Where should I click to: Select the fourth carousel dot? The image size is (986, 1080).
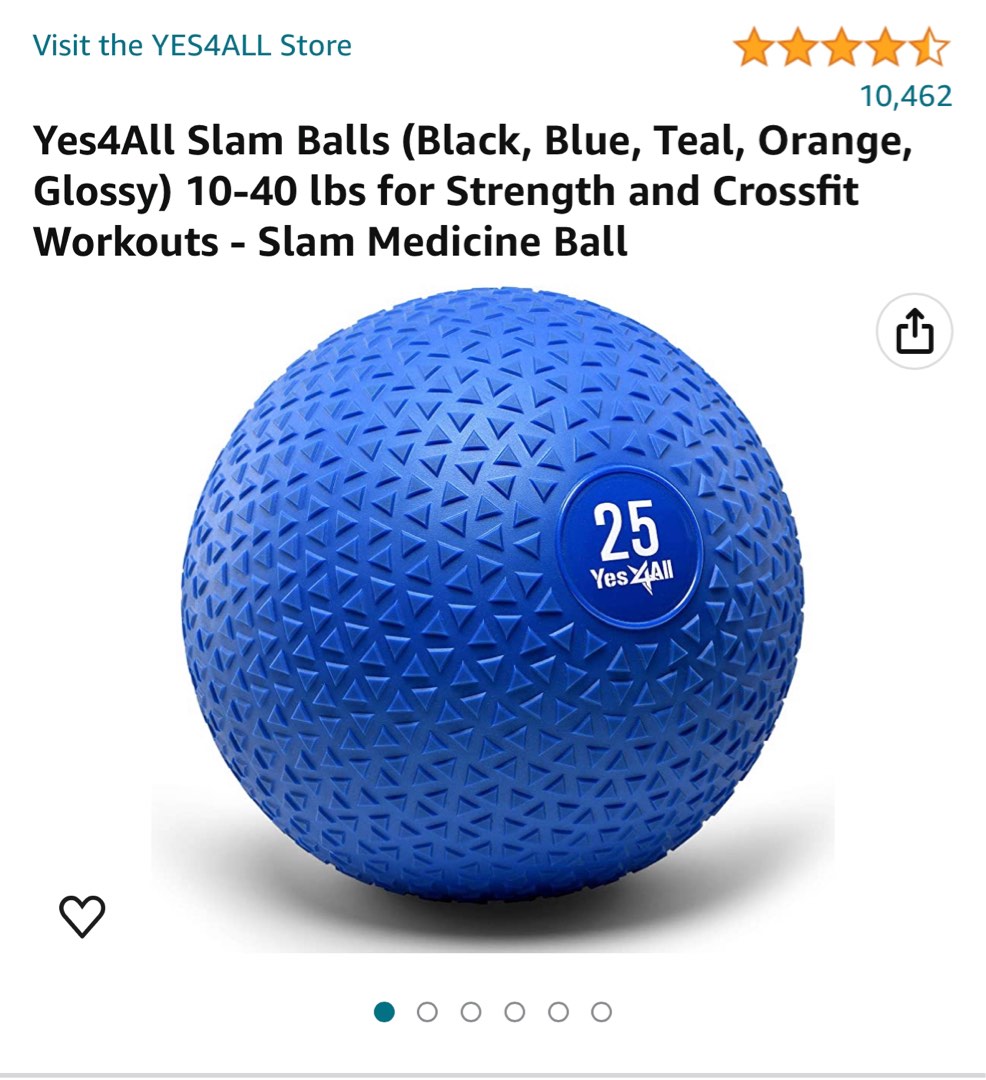coord(514,1011)
